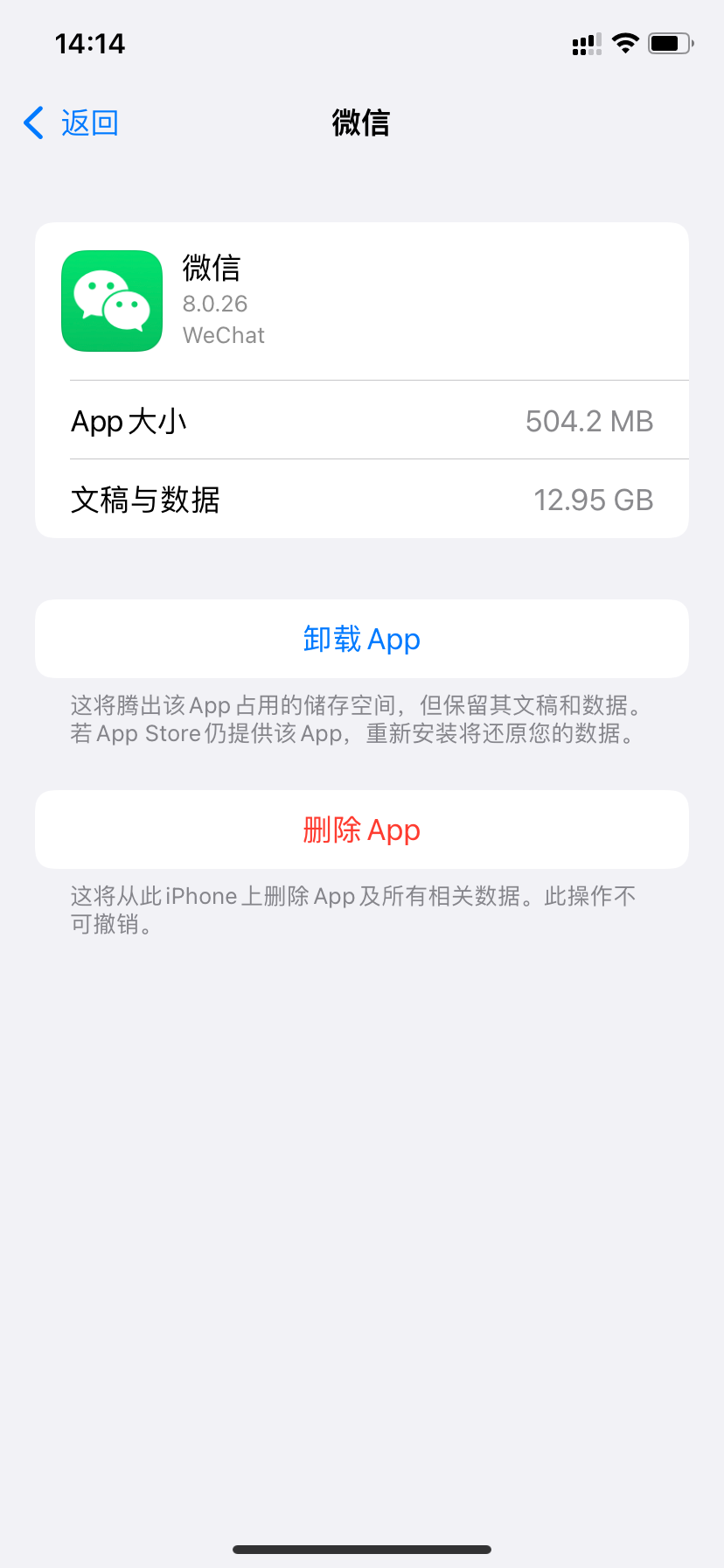
Task: Go back via the 返回 button
Action: pyautogui.click(x=72, y=123)
